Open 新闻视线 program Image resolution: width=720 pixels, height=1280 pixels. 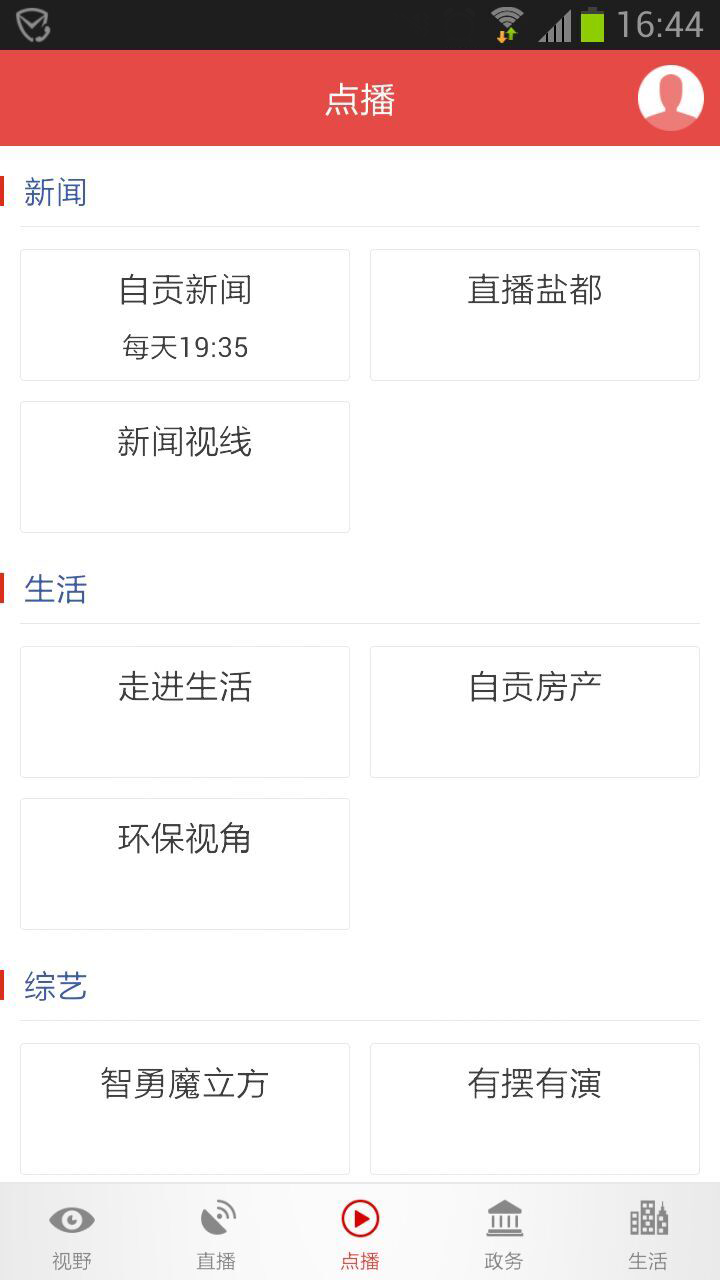(185, 467)
